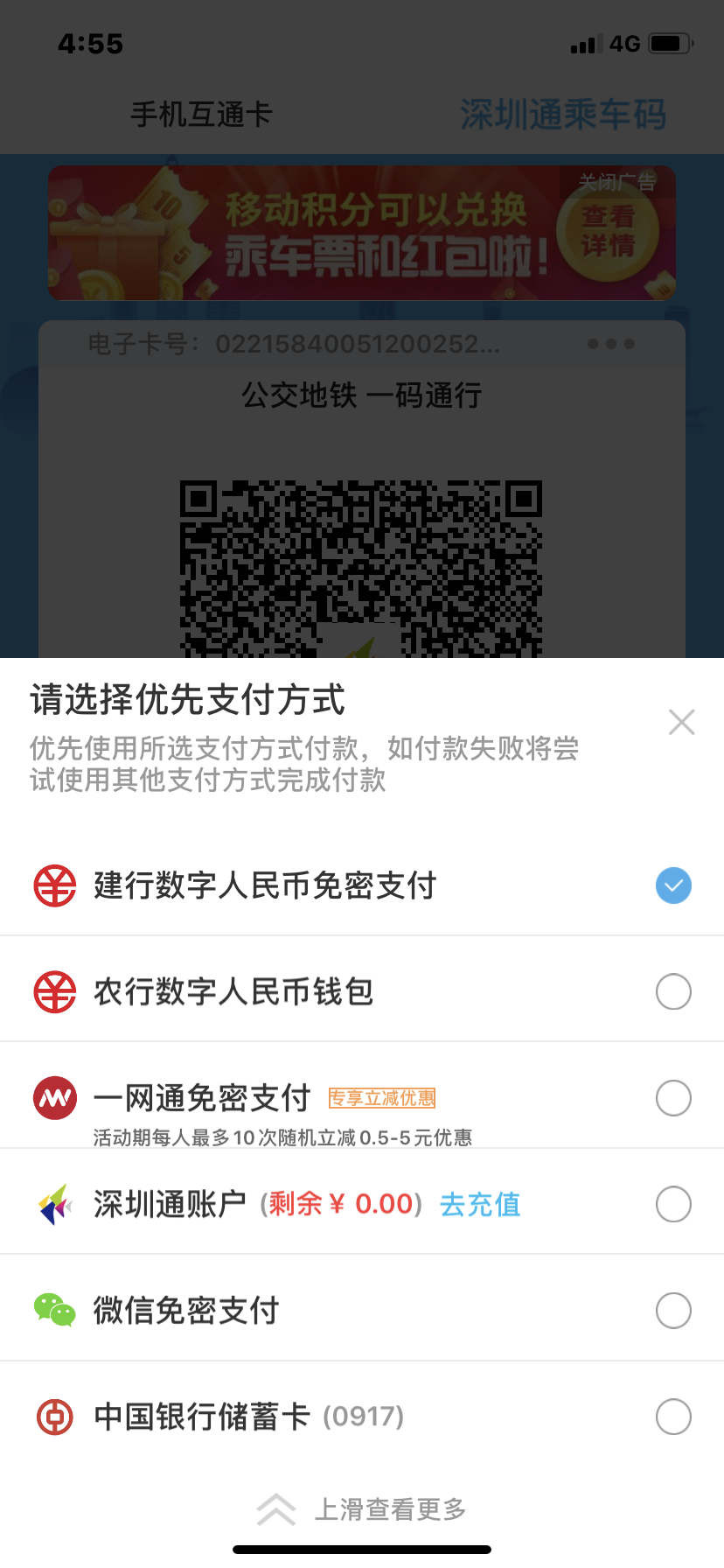The width and height of the screenshot is (724, 1568).
Task: Select 中国银行储蓄卡 (0917) for payment
Action: pyautogui.click(x=673, y=1417)
